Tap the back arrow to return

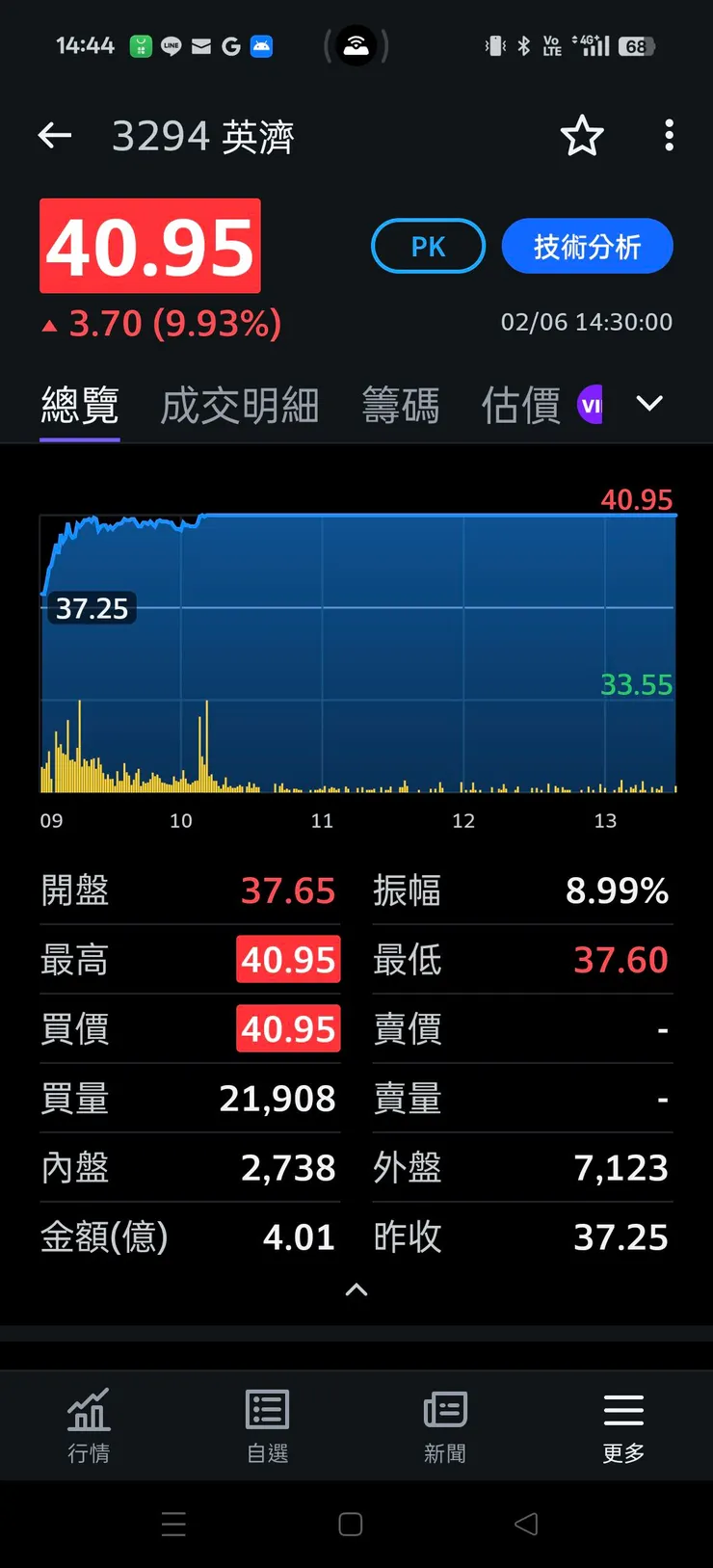click(53, 135)
